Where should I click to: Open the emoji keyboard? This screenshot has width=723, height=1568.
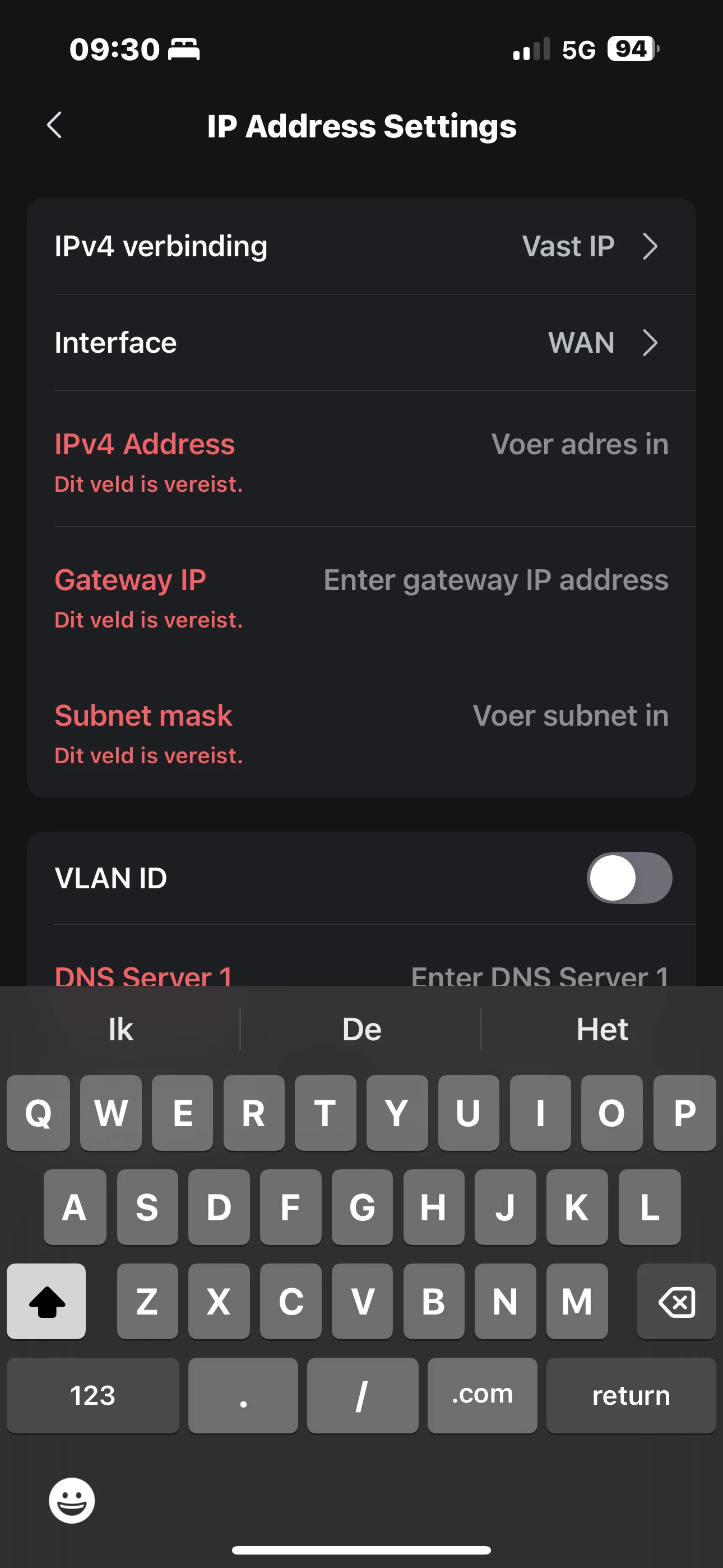coord(72,1501)
